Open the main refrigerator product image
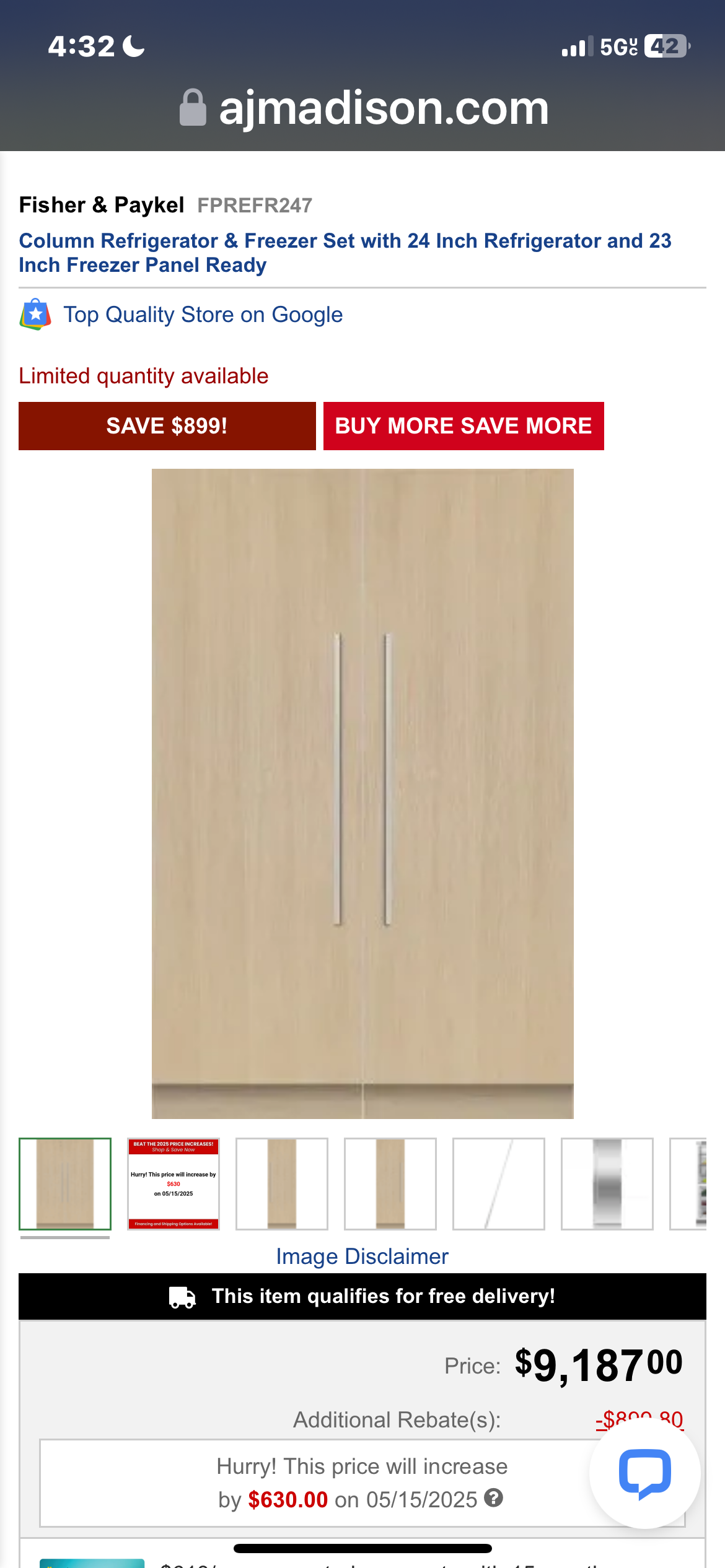 pyautogui.click(x=362, y=793)
